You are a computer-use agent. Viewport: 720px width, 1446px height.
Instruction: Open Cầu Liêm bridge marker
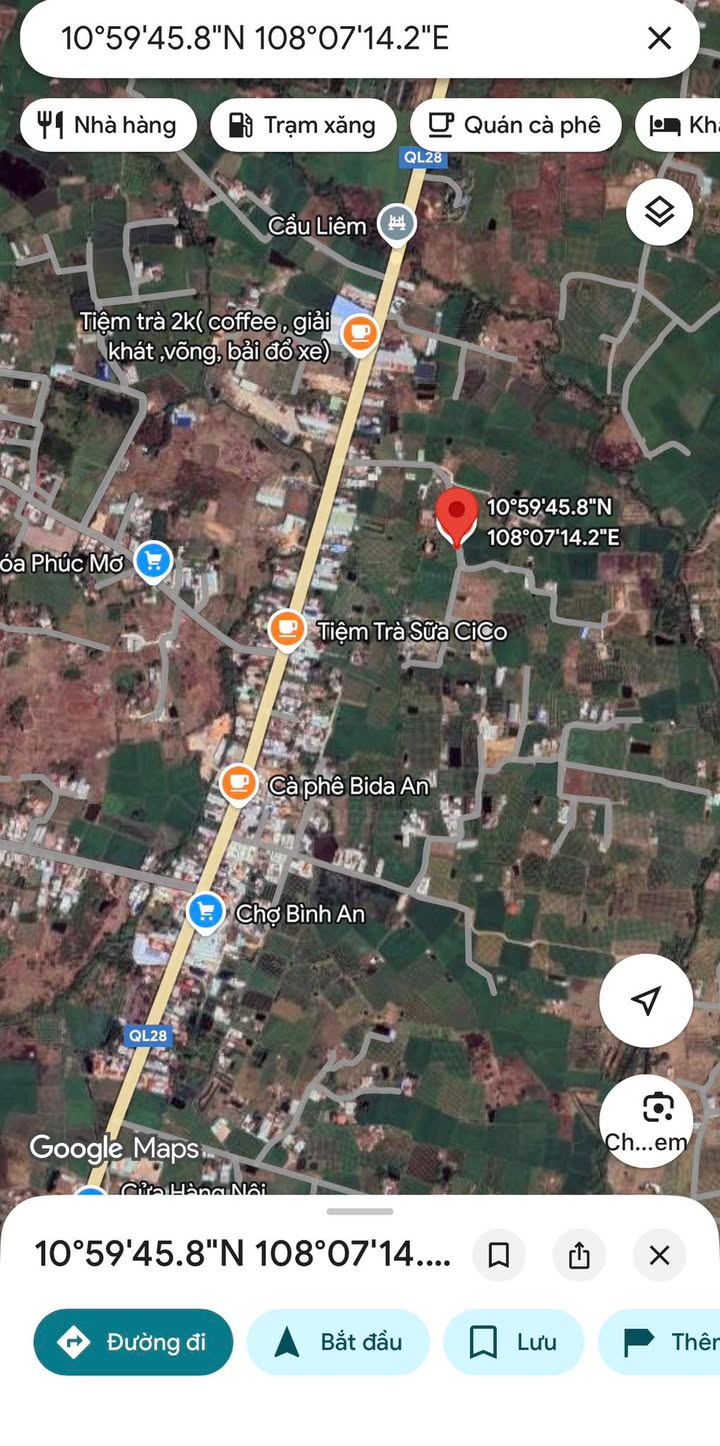(x=396, y=224)
